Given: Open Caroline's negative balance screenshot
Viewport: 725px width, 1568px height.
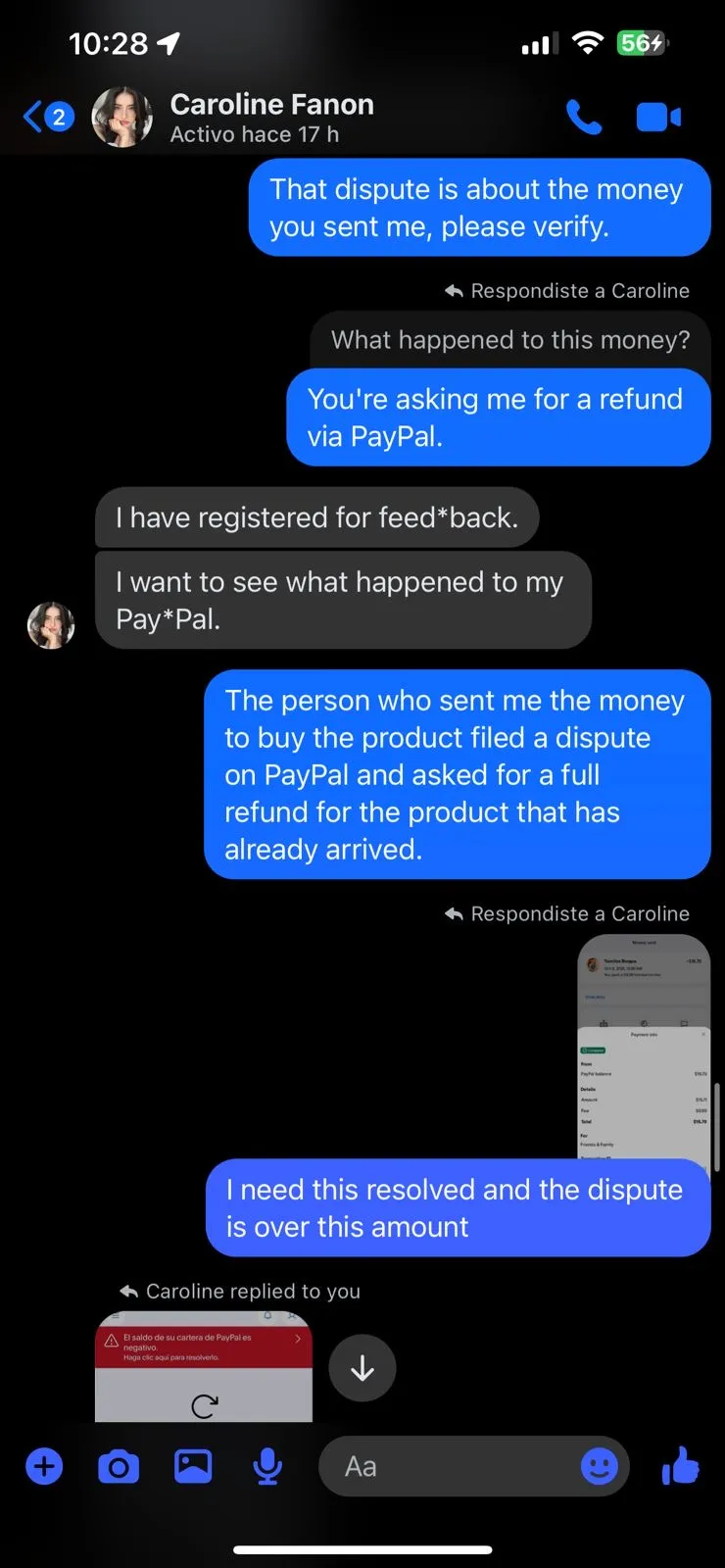Looking at the screenshot, I should tap(204, 1367).
